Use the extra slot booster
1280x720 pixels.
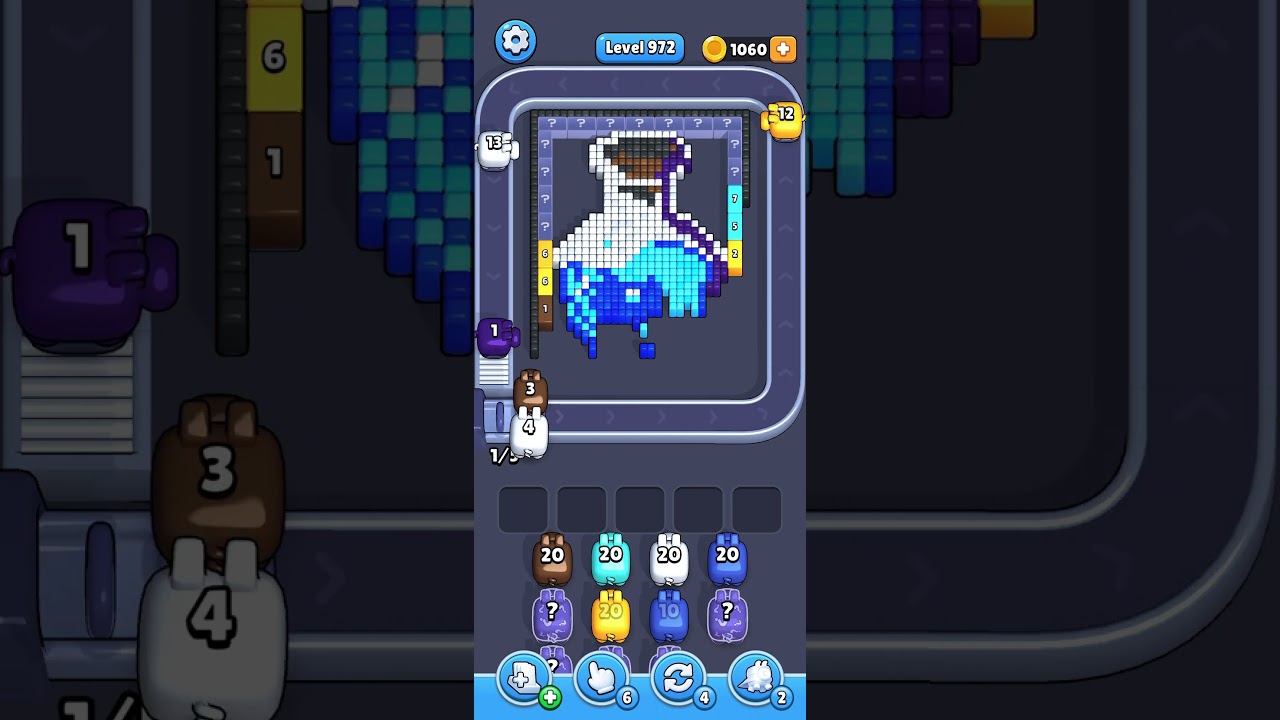click(x=524, y=680)
